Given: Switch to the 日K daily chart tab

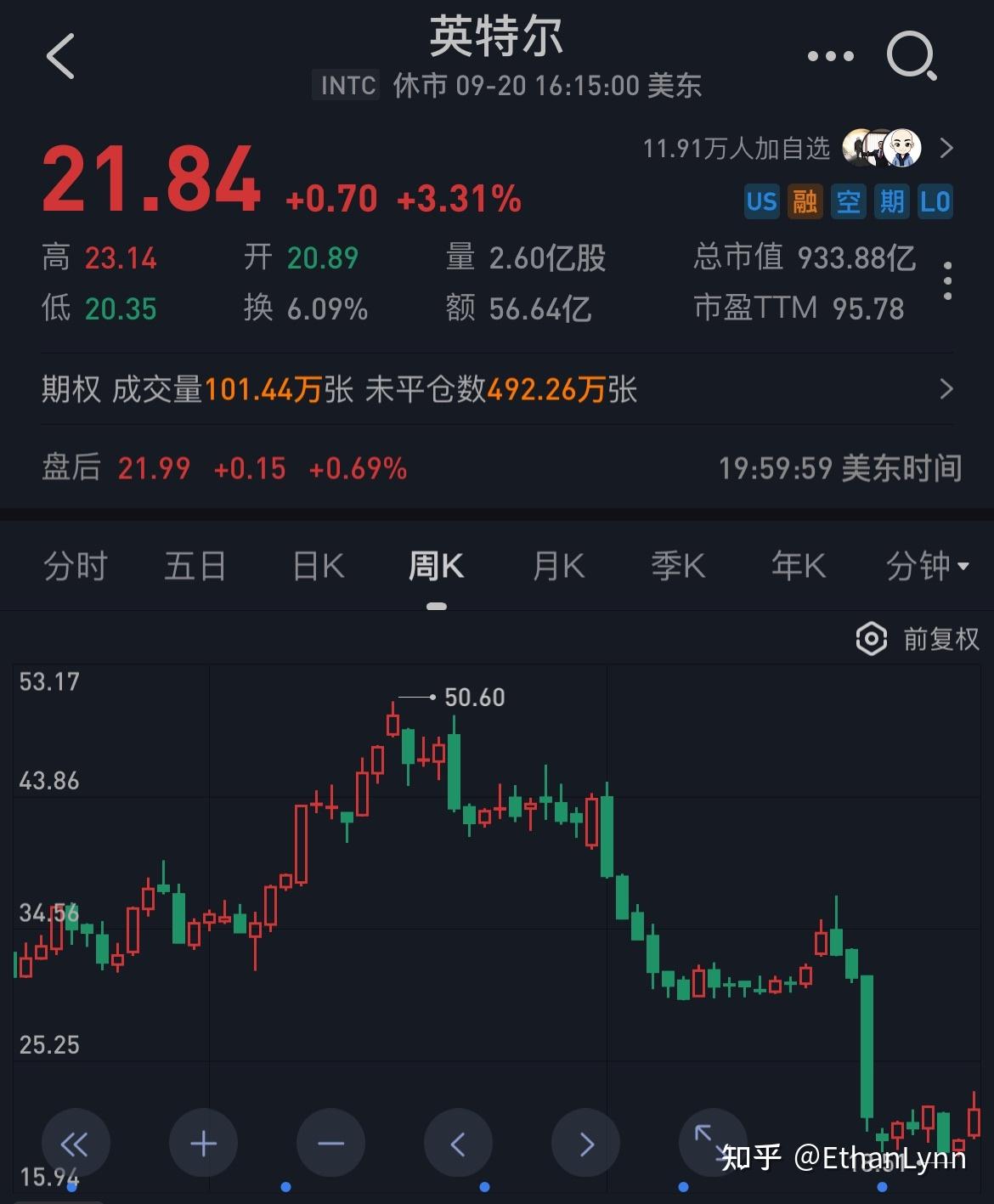Looking at the screenshot, I should pyautogui.click(x=316, y=565).
